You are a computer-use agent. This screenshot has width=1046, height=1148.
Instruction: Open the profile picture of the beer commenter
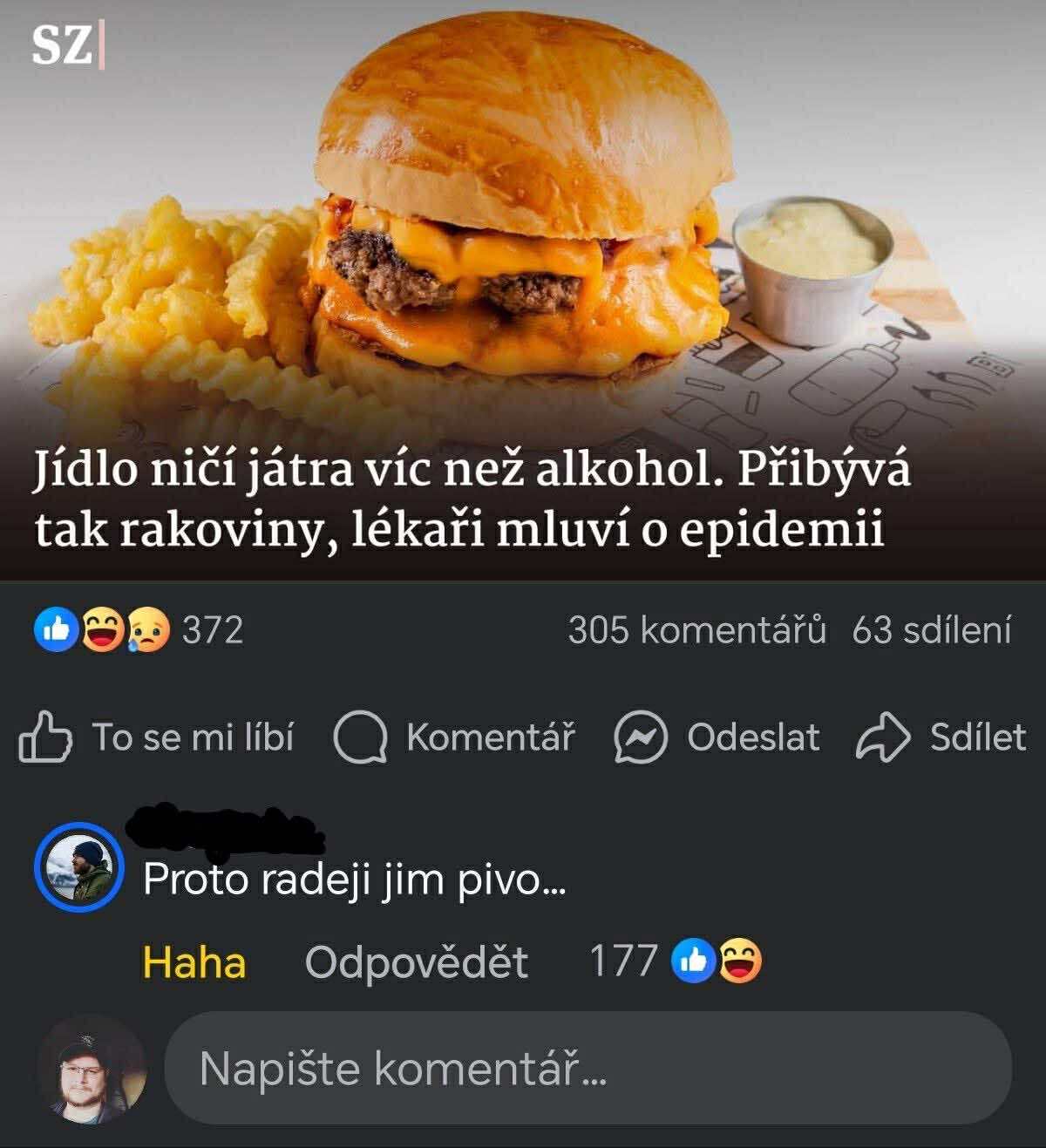(78, 866)
